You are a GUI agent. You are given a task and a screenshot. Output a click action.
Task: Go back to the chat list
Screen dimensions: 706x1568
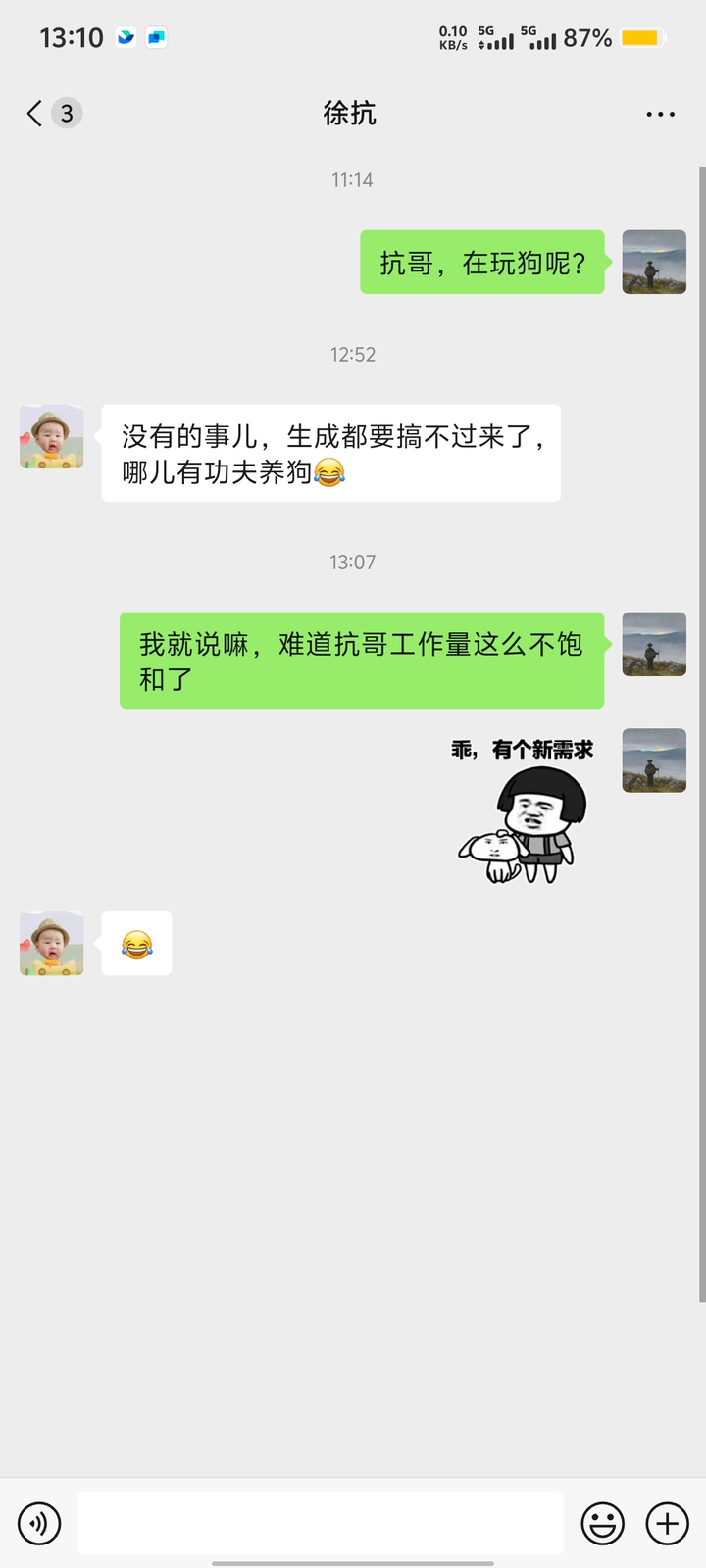pos(35,114)
